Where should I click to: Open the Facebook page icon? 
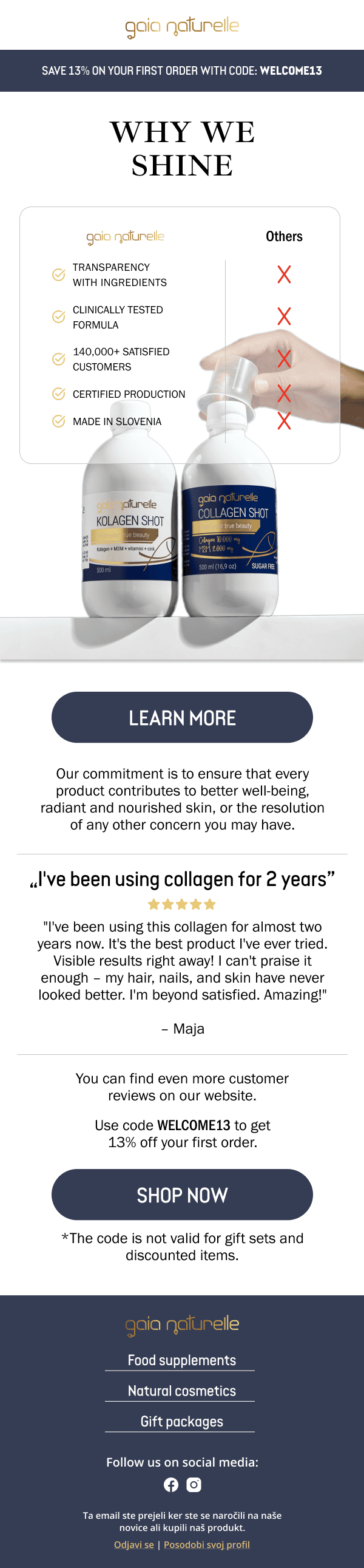point(170,1485)
